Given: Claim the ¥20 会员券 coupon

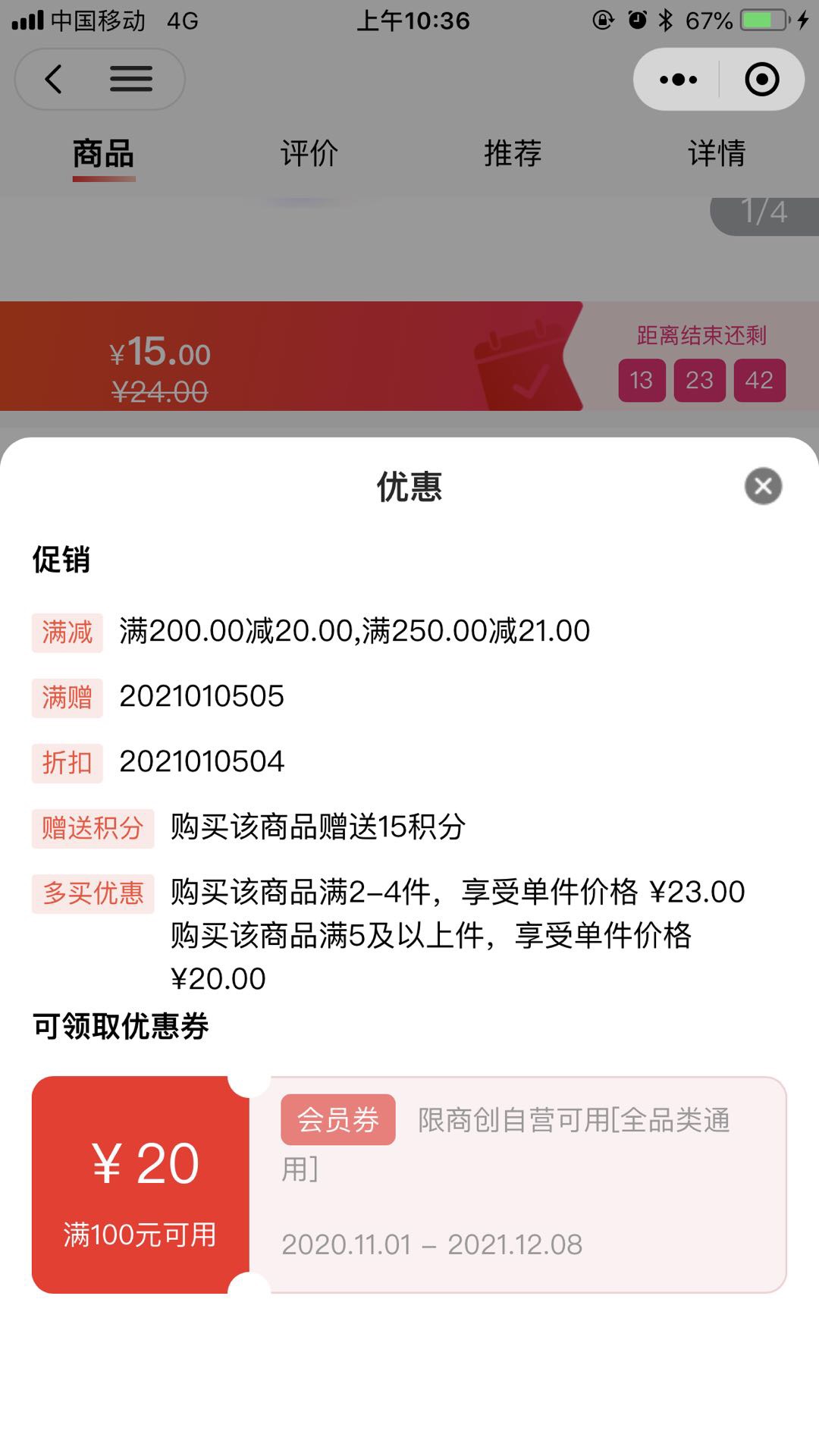Looking at the screenshot, I should tap(409, 1185).
